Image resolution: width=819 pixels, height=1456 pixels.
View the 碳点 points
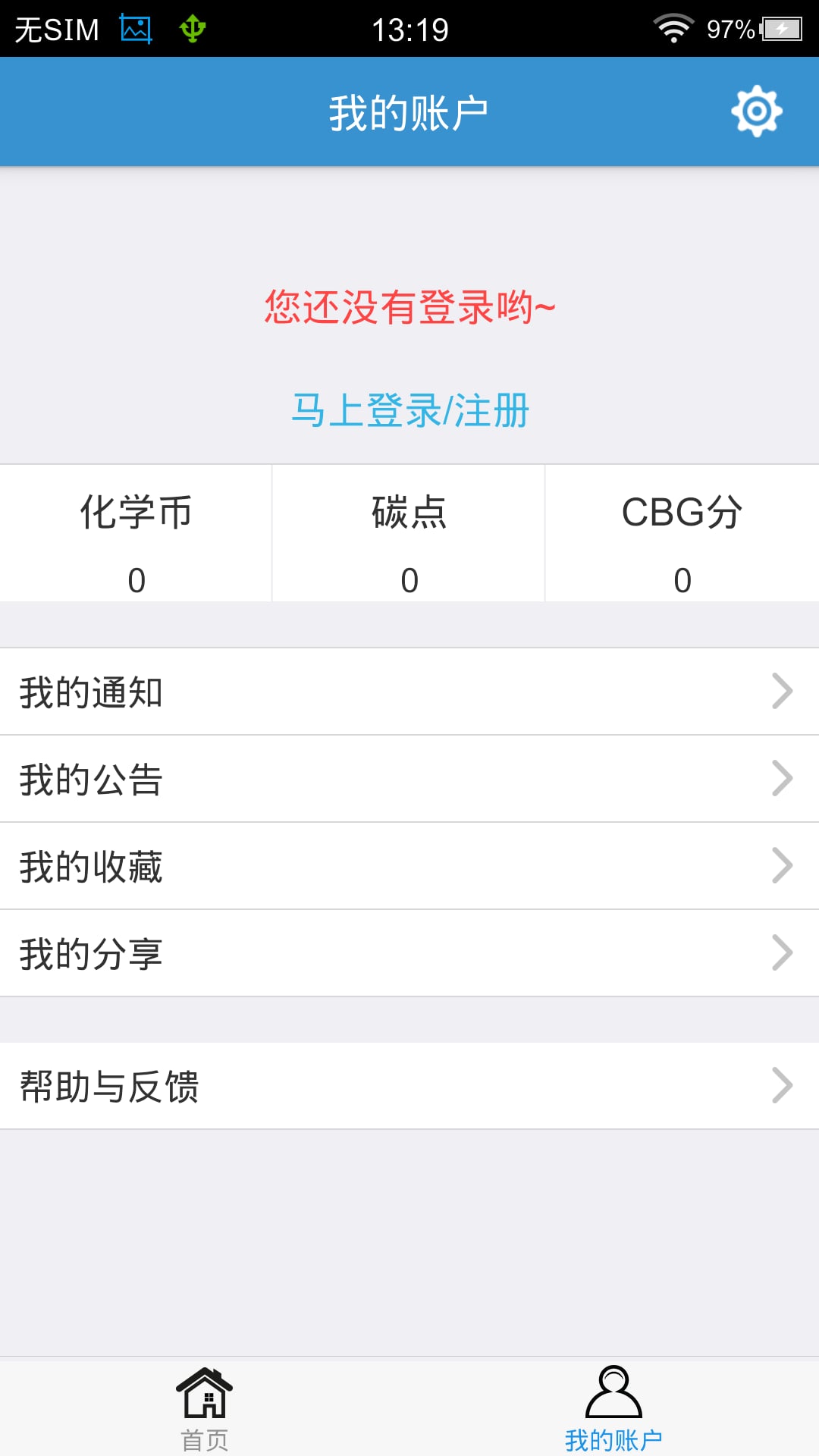tap(409, 534)
